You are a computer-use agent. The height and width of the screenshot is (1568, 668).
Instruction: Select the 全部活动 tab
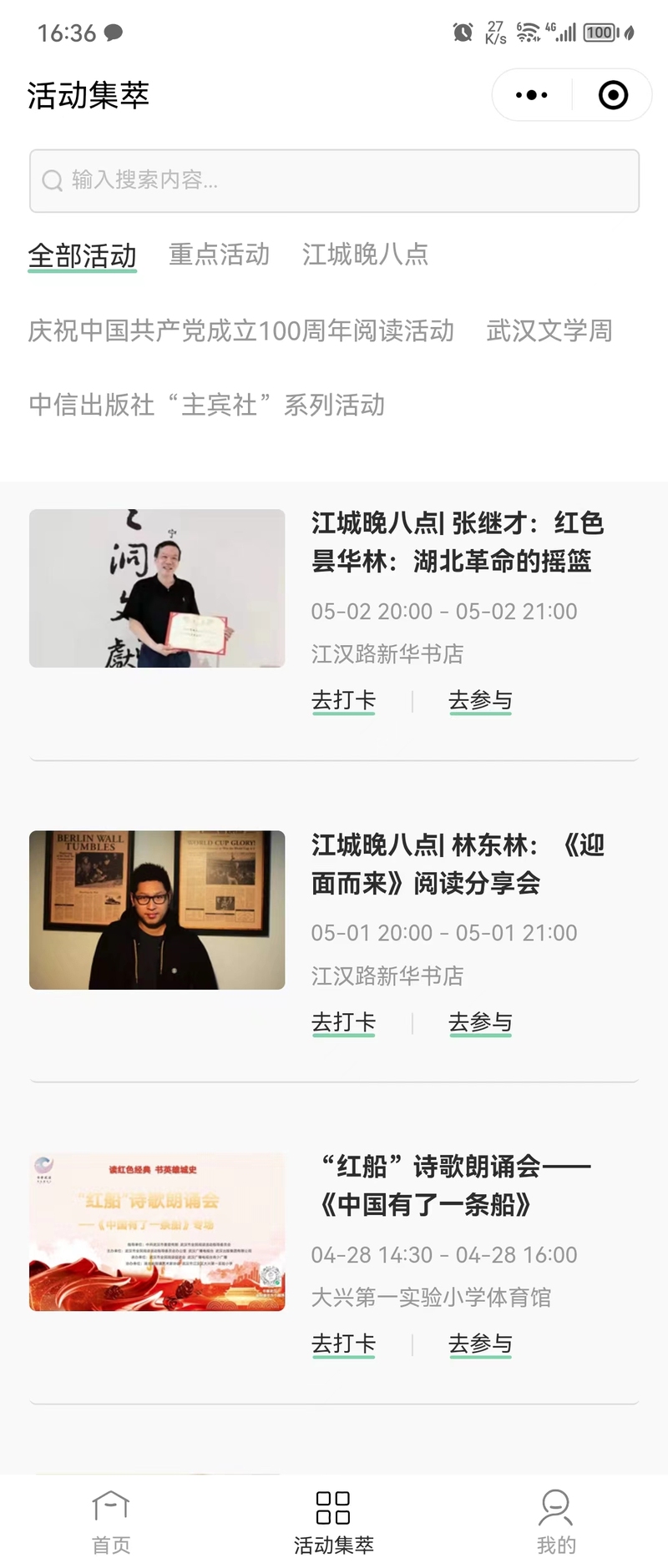82,255
